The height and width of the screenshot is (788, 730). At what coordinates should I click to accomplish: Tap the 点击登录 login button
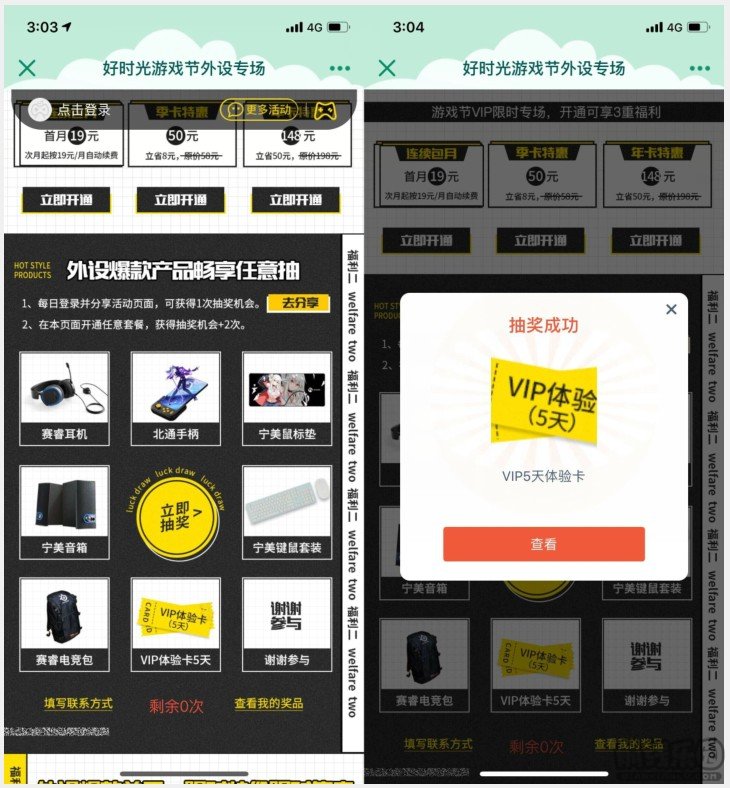70,110
